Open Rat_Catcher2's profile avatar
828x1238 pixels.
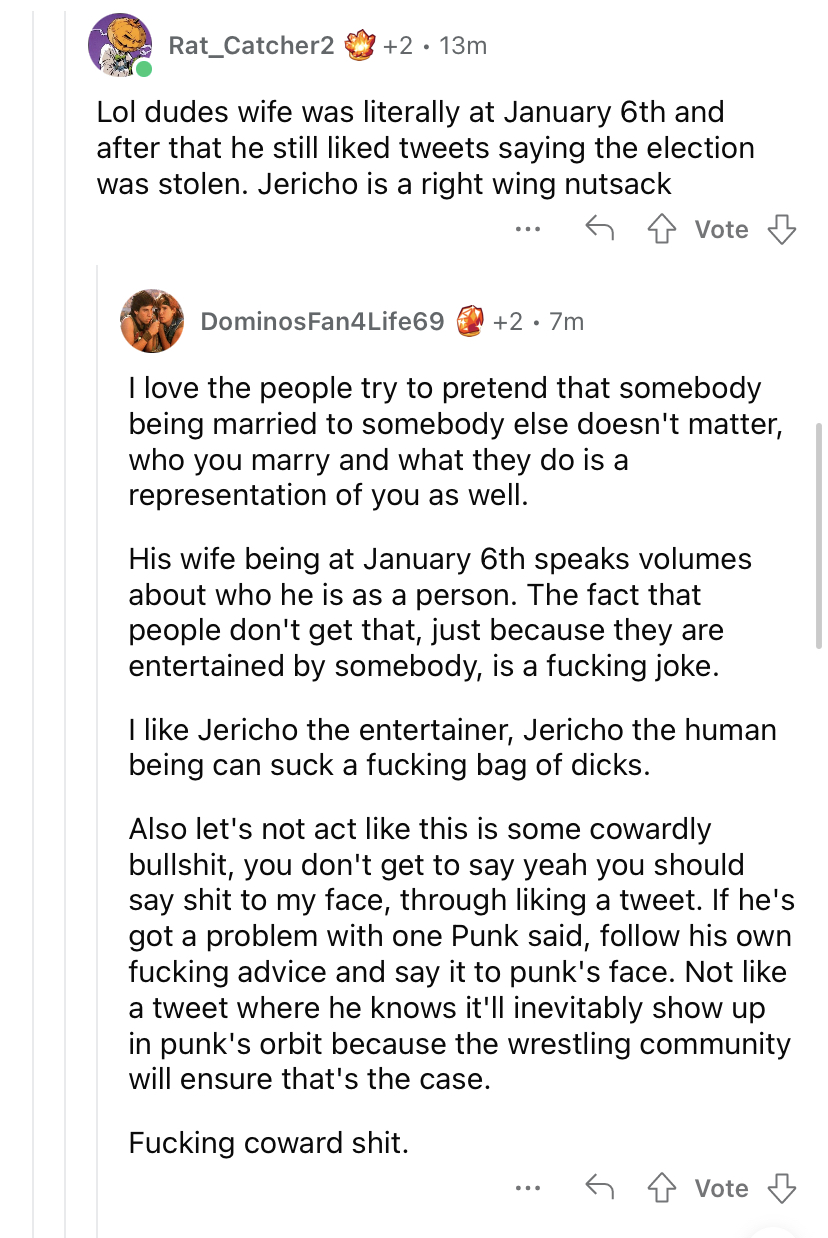point(121,45)
